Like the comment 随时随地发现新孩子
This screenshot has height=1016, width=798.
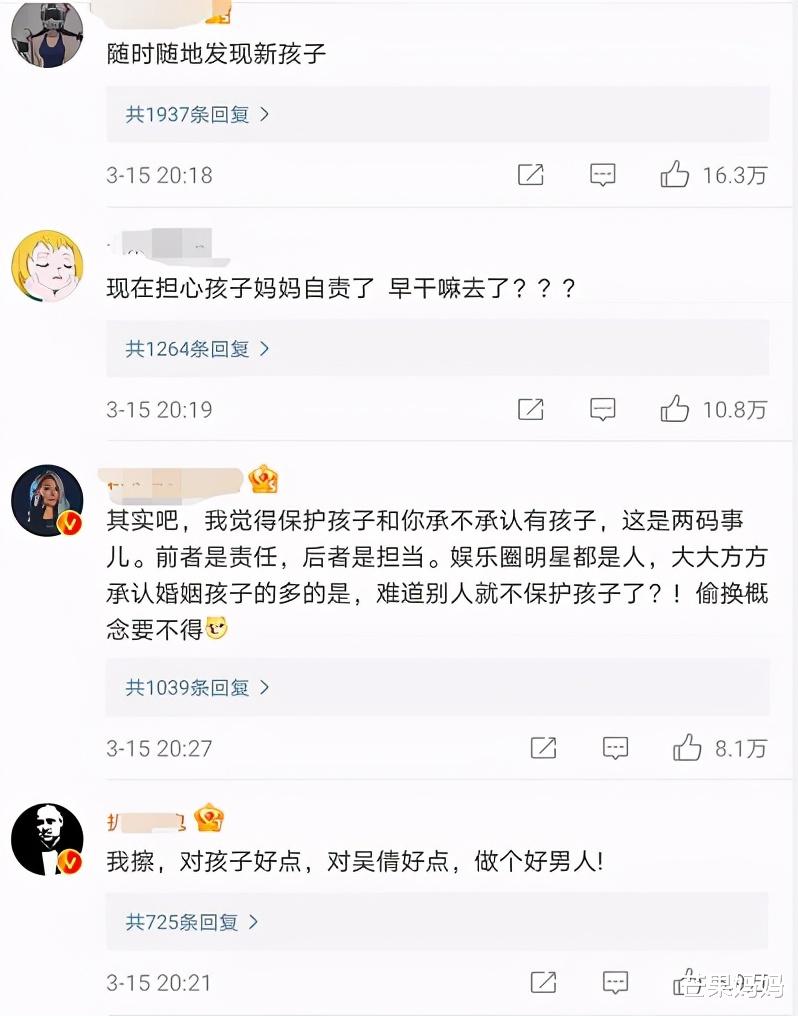click(675, 175)
